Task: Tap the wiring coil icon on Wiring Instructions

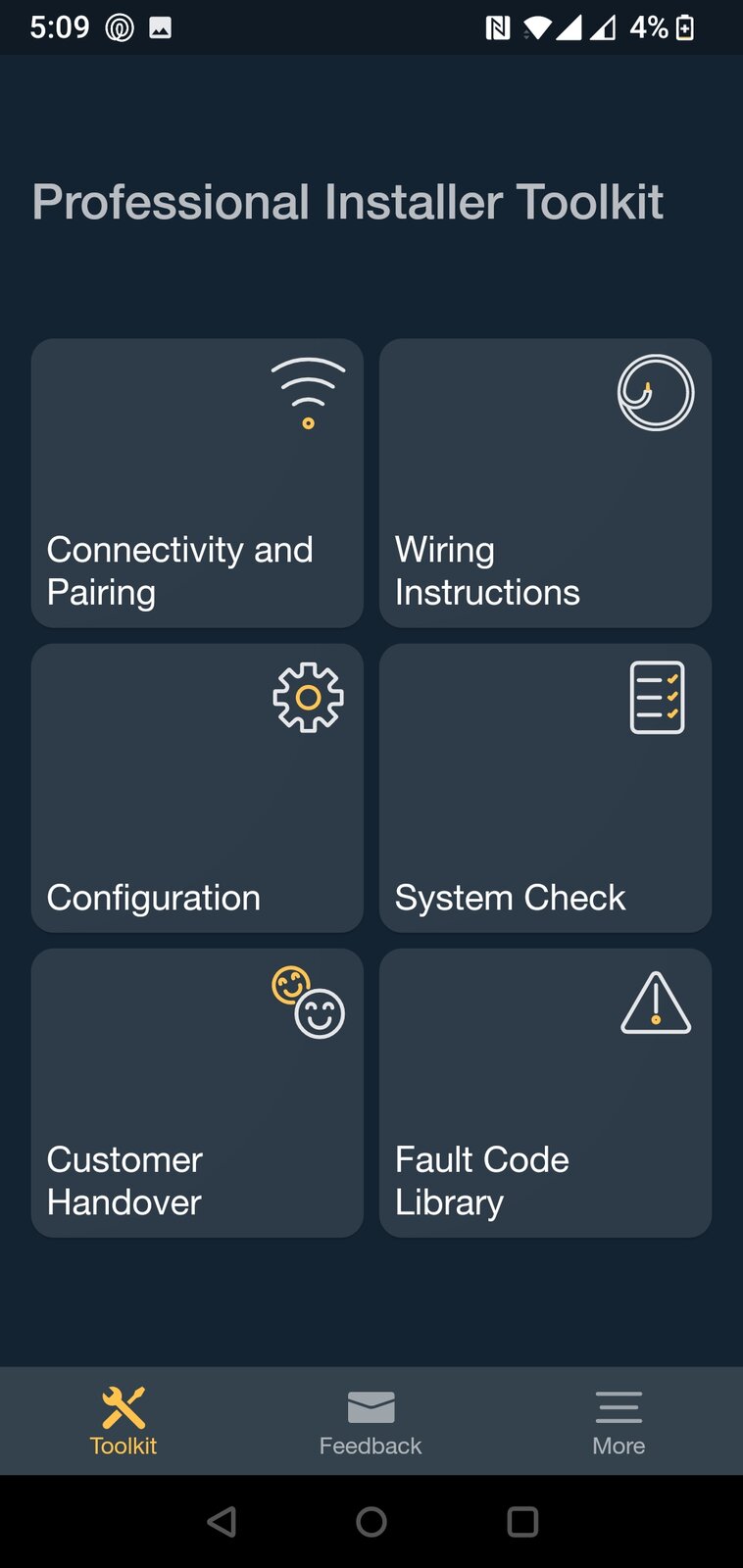Action: tap(655, 392)
